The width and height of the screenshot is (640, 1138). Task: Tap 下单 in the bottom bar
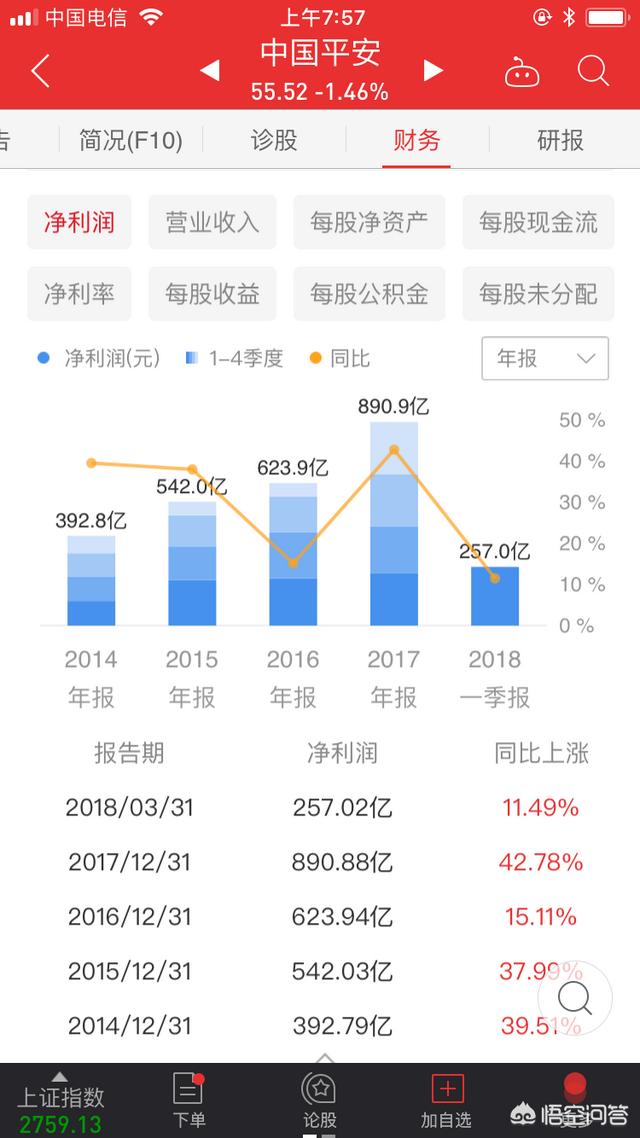[188, 1100]
